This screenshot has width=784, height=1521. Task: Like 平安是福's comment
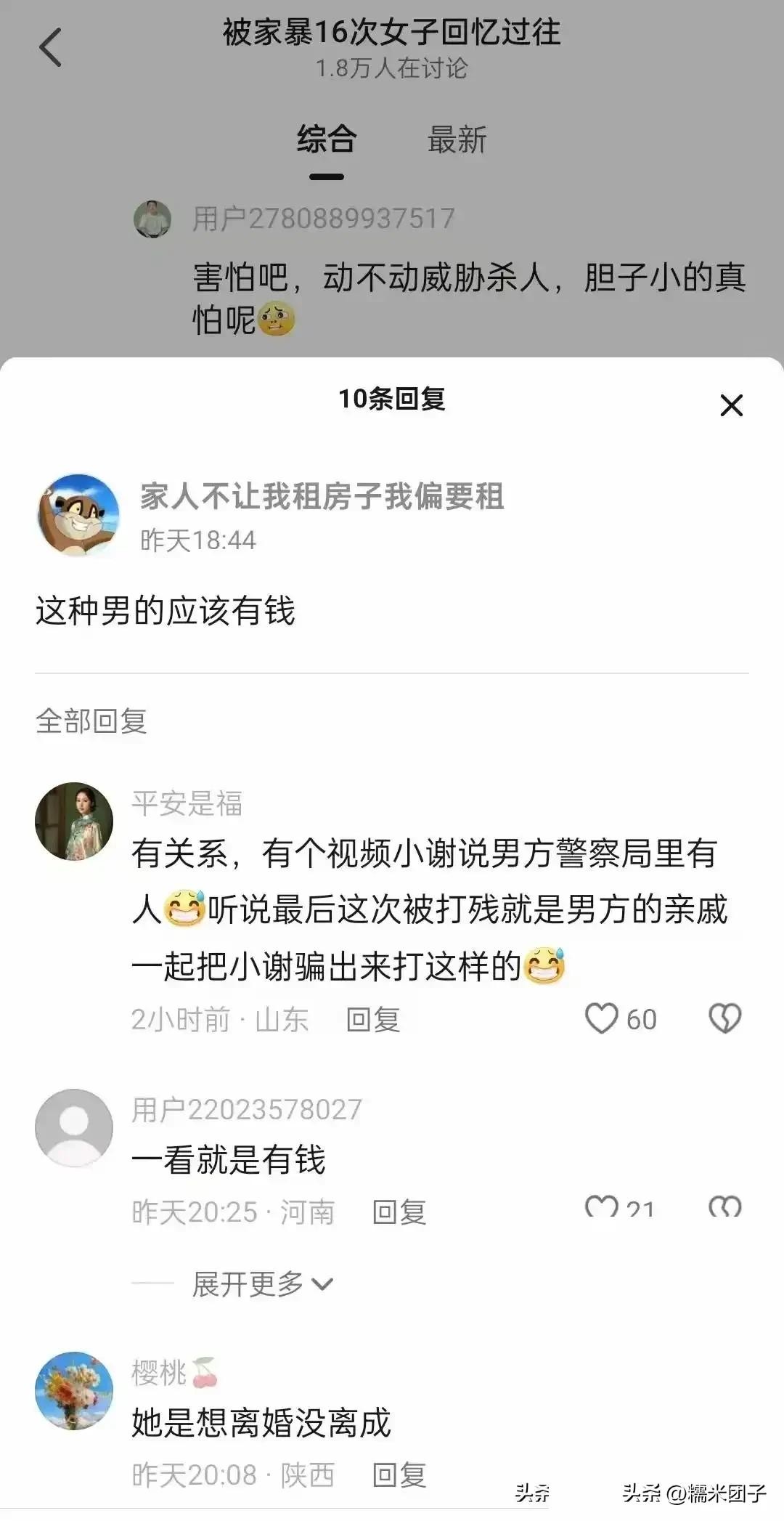(602, 1018)
